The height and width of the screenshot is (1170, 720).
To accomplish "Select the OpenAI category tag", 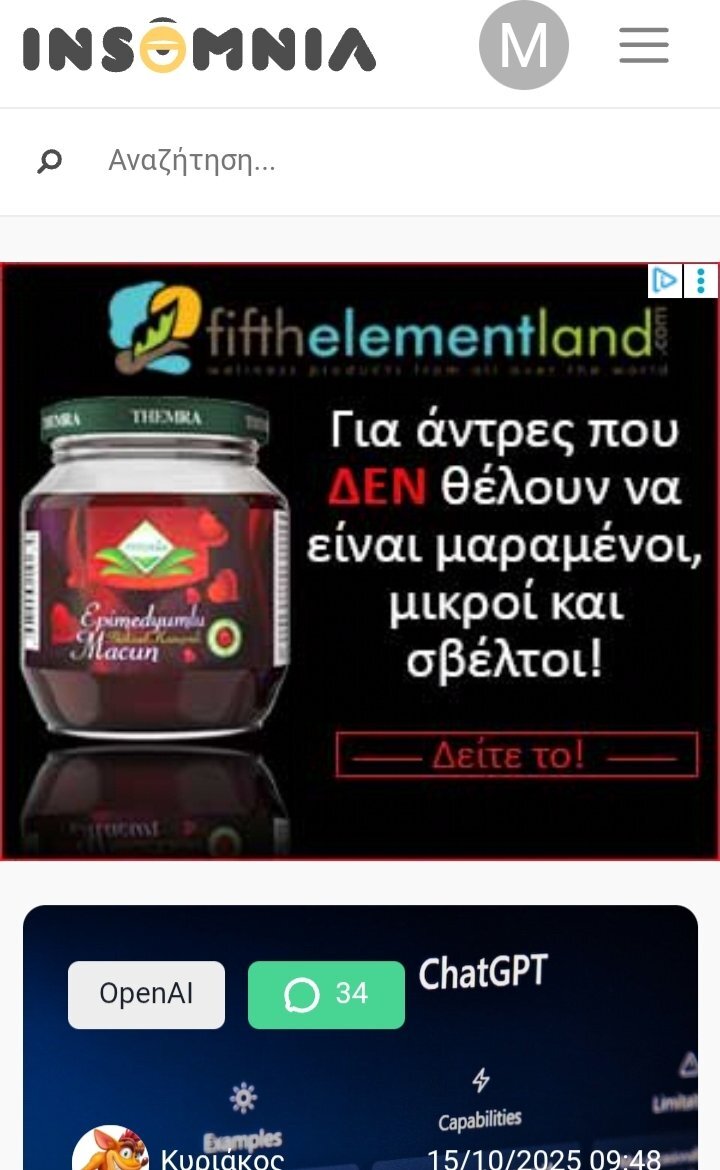I will tap(146, 994).
